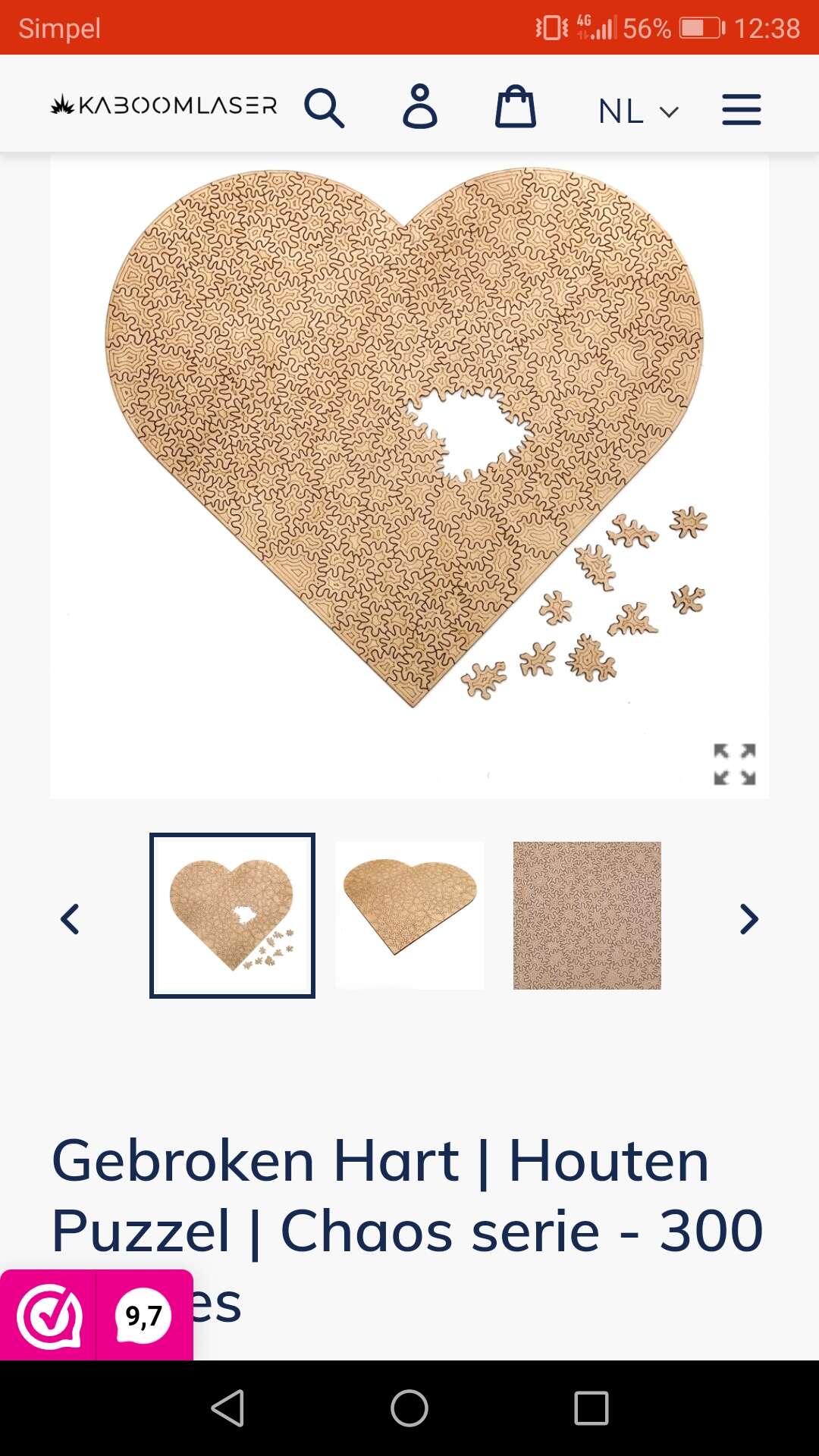Open the hamburger menu
The image size is (819, 1456).
coord(741,109)
